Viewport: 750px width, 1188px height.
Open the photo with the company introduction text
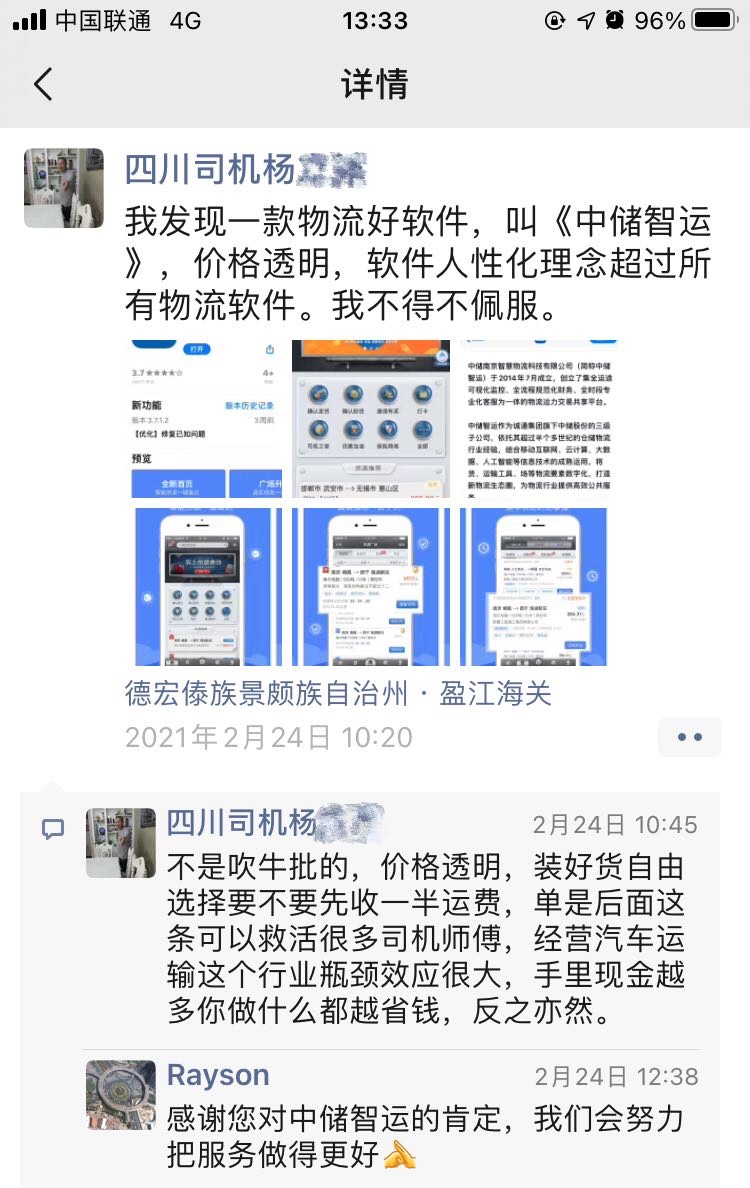[540, 418]
